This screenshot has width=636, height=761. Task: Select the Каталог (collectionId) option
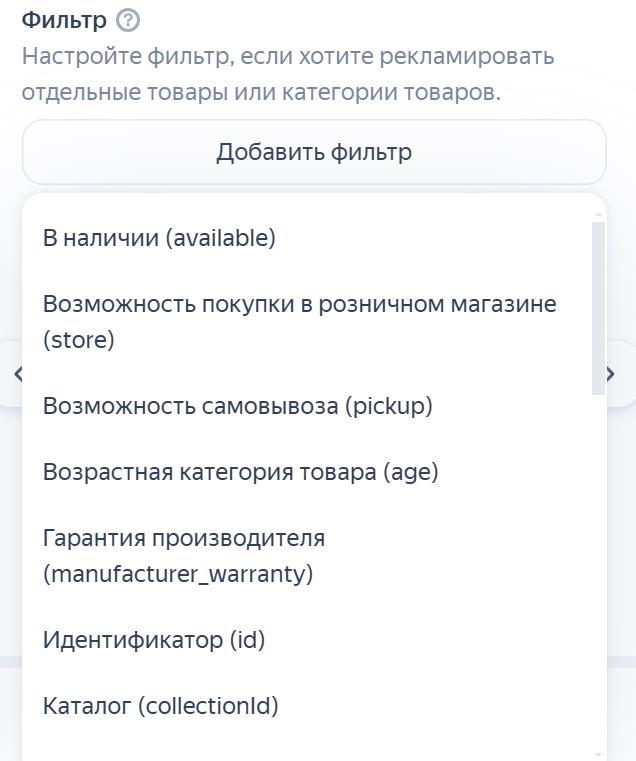160,706
